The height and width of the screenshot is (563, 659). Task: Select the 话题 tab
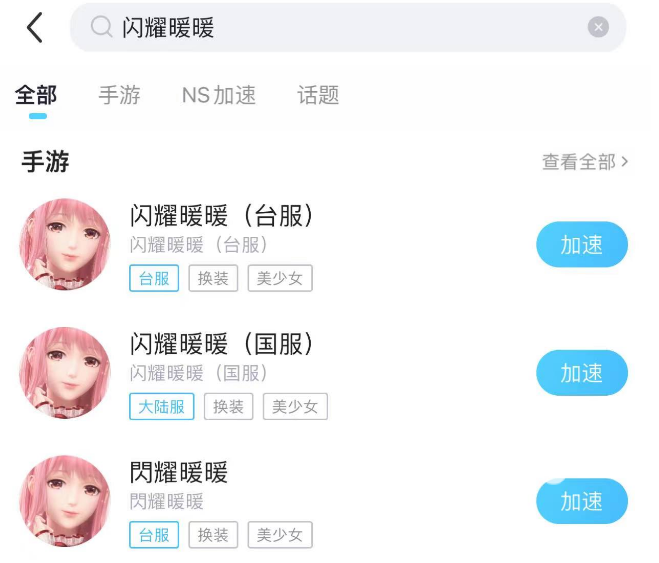point(318,96)
